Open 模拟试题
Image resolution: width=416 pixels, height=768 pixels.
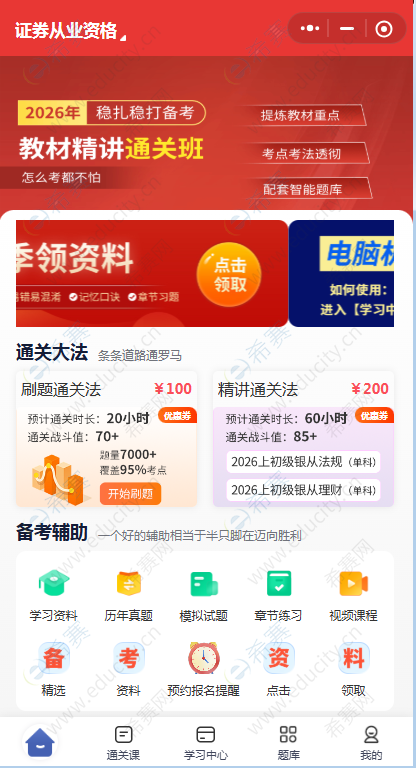tap(203, 595)
